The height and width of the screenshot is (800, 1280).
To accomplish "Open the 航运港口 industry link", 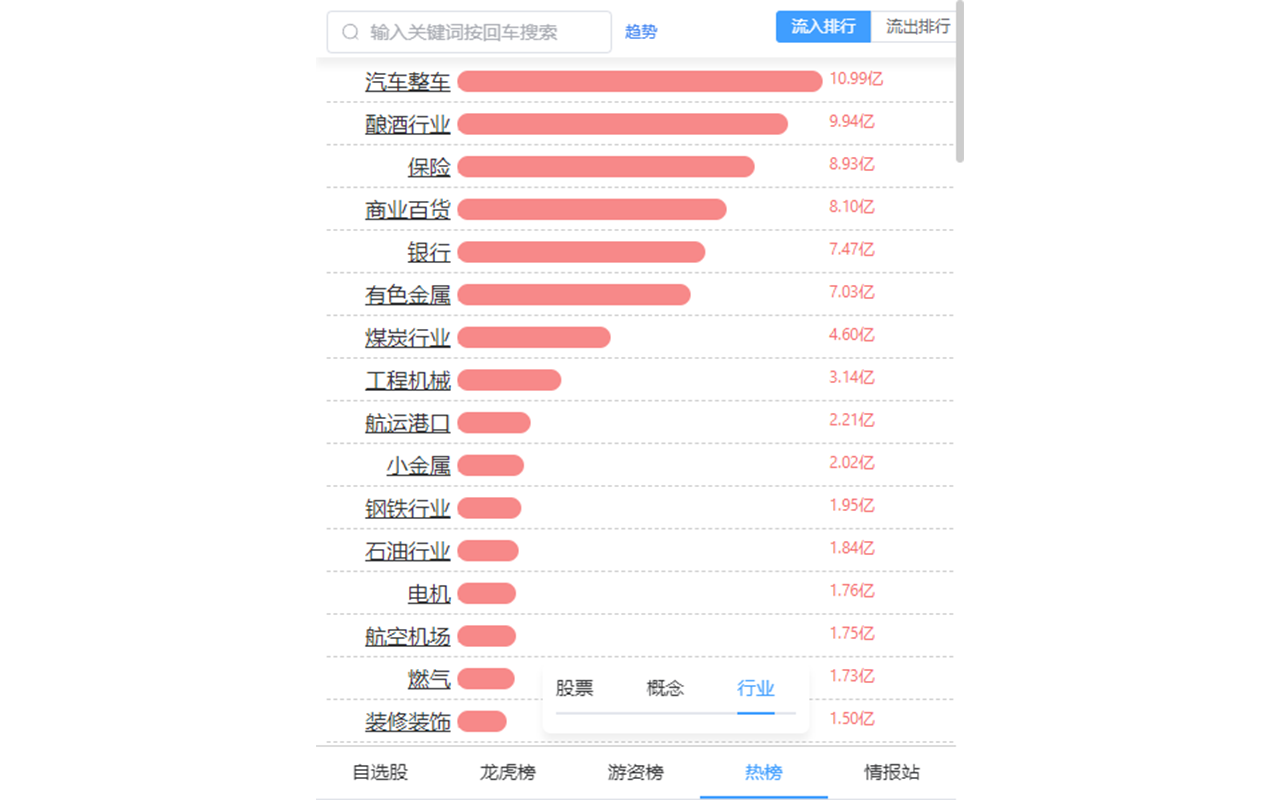I will coord(408,423).
